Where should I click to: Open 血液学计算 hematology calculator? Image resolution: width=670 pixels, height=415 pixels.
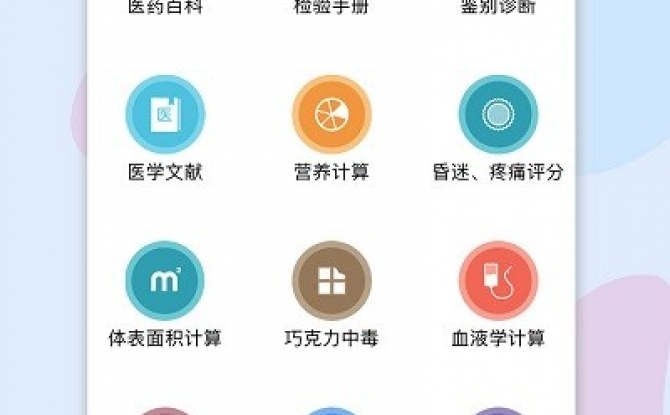coord(498,281)
